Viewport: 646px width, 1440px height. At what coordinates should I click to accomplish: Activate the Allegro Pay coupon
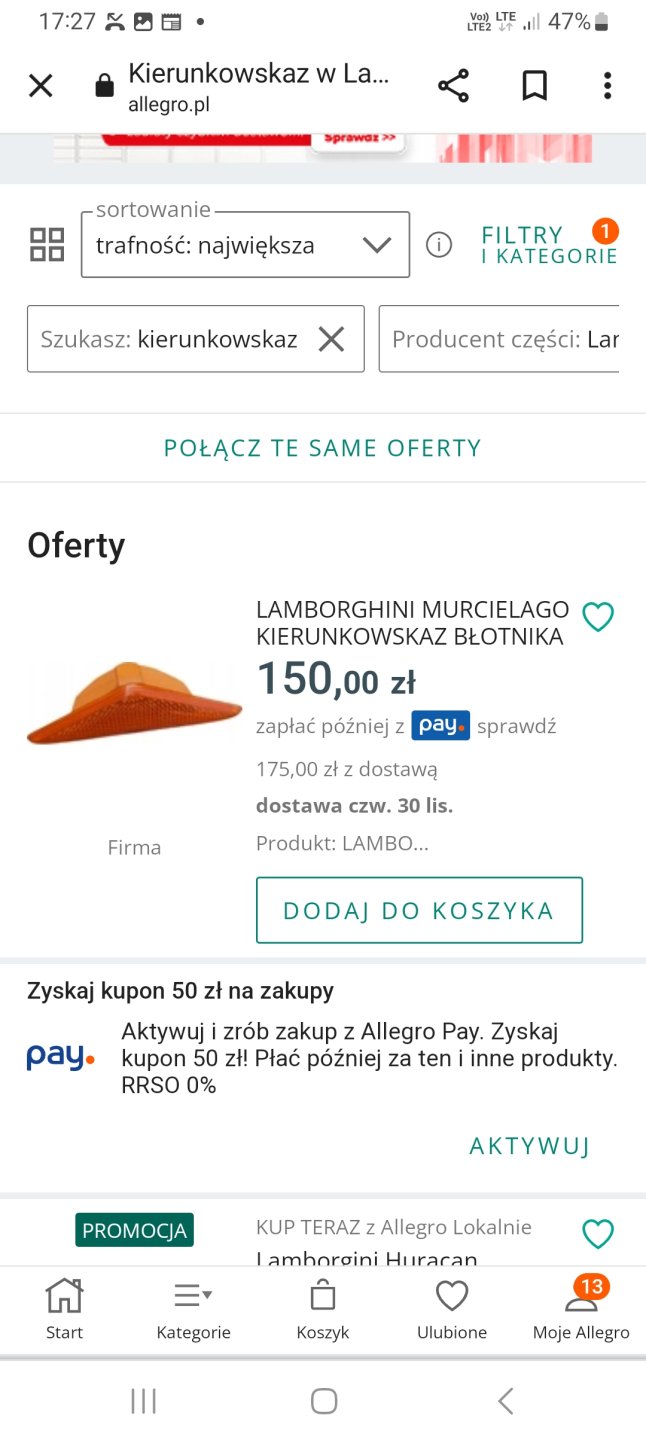click(x=529, y=1146)
